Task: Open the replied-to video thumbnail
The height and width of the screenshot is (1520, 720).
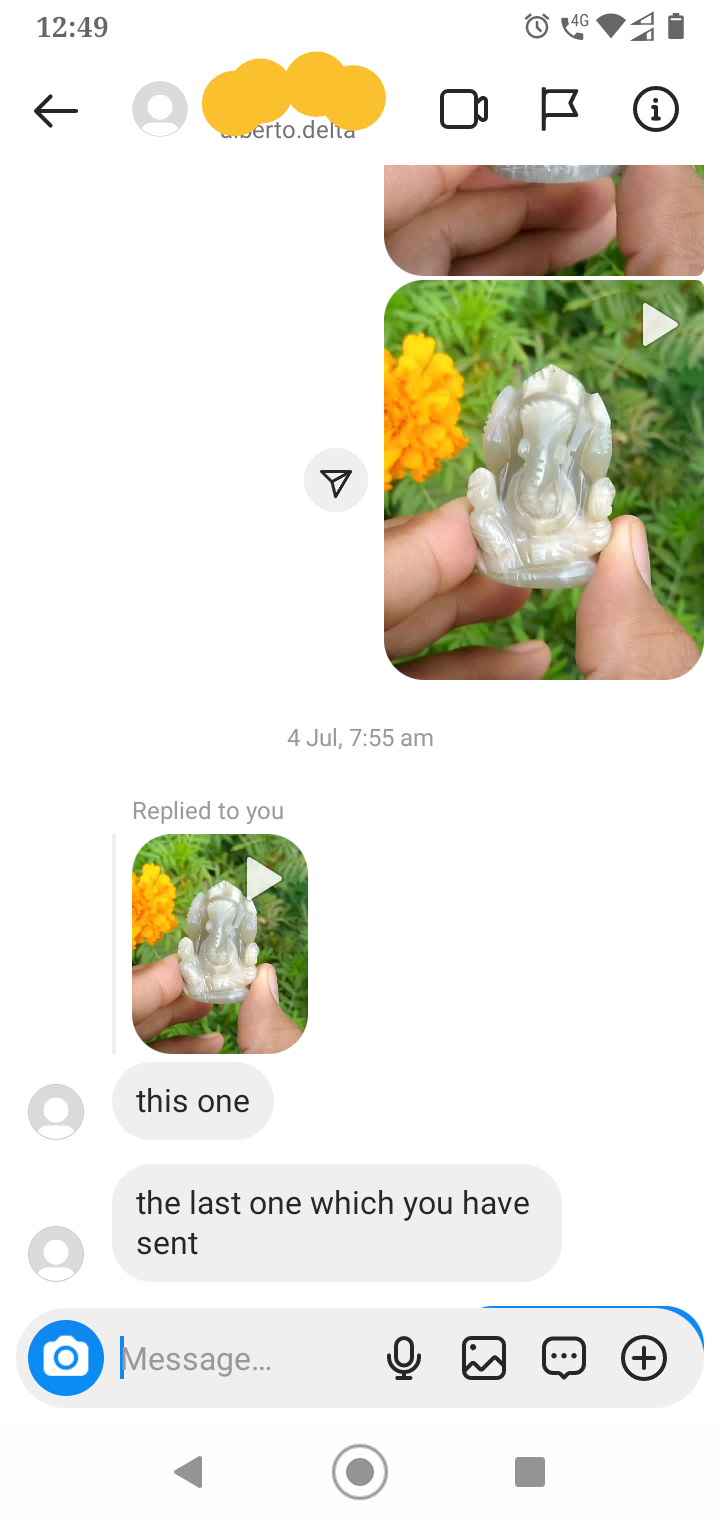Action: coord(220,943)
